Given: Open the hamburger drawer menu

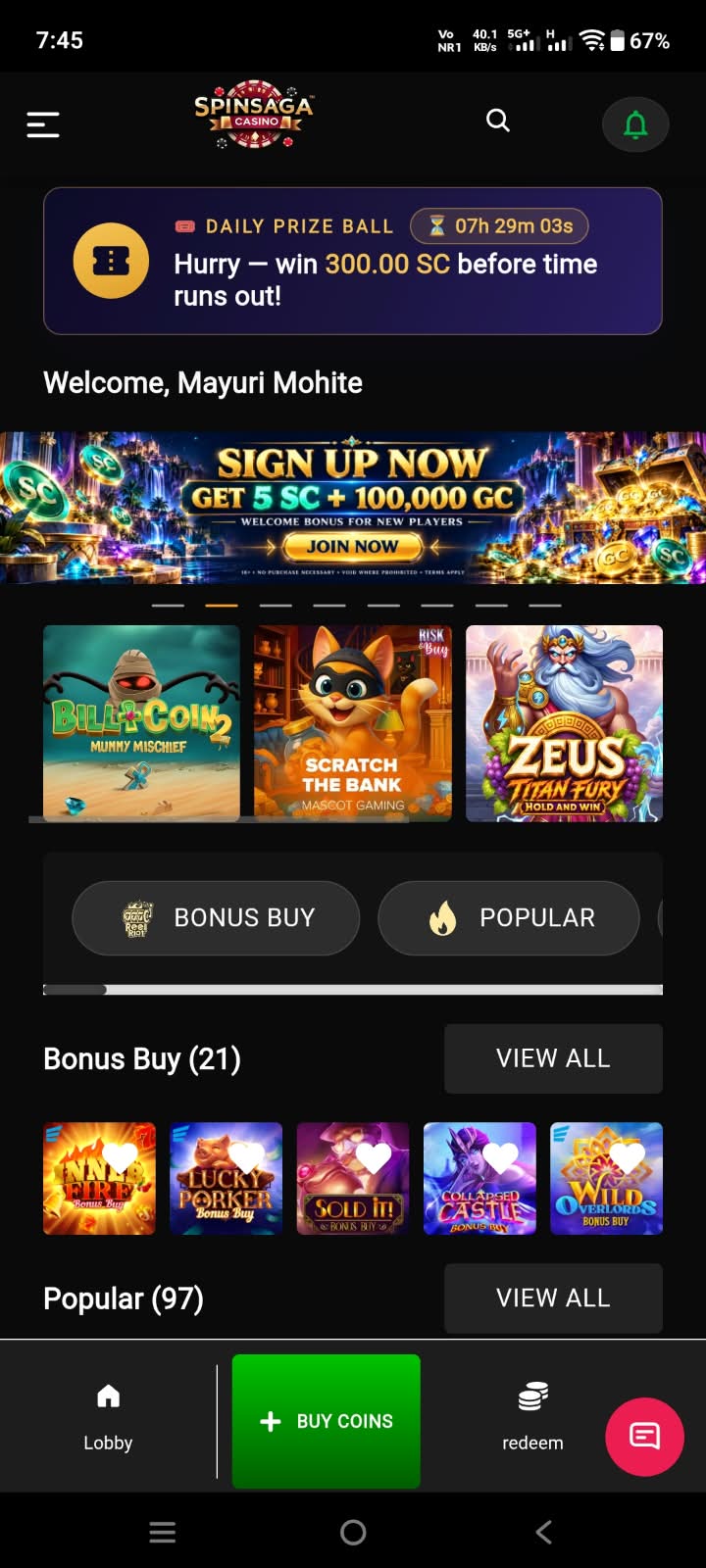Looking at the screenshot, I should [43, 124].
